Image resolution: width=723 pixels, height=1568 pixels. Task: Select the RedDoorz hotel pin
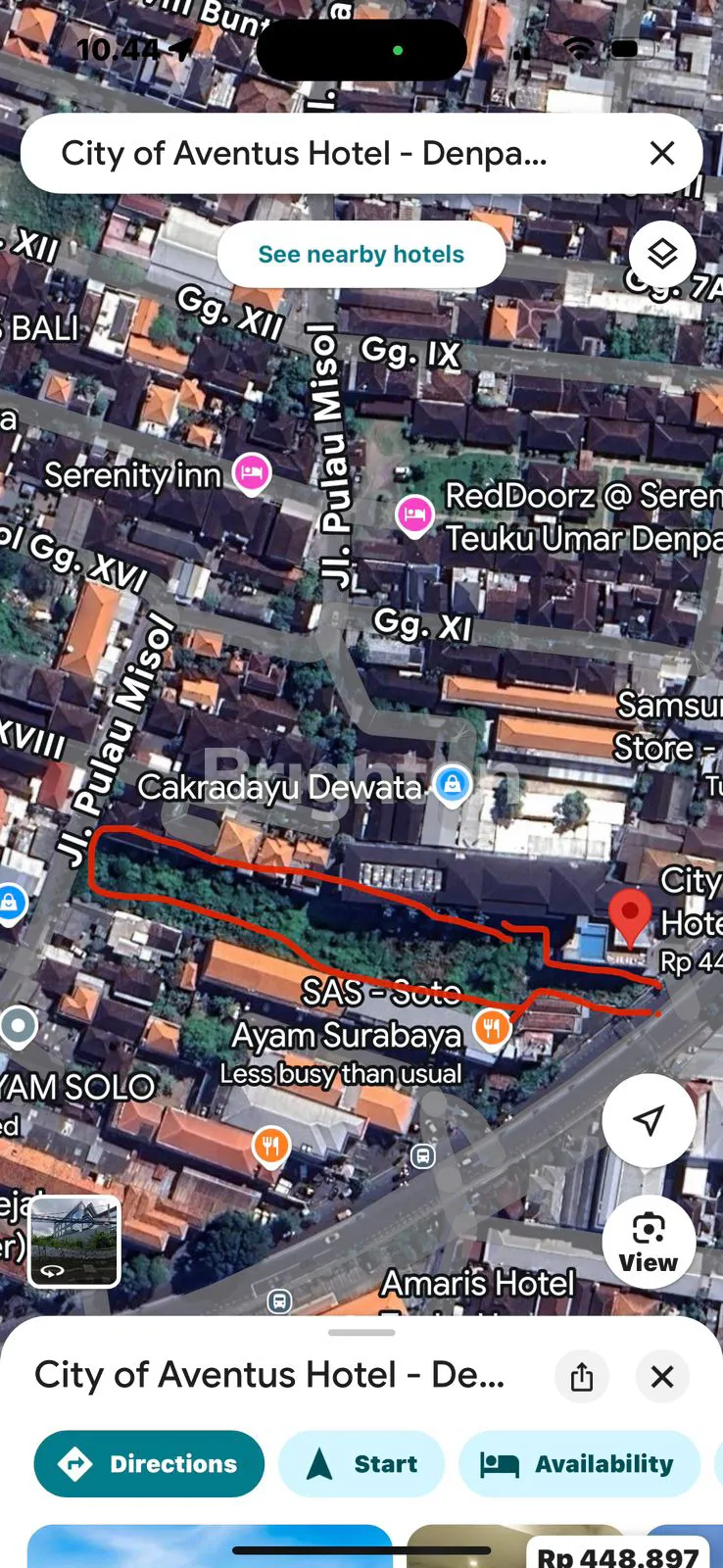pyautogui.click(x=414, y=514)
